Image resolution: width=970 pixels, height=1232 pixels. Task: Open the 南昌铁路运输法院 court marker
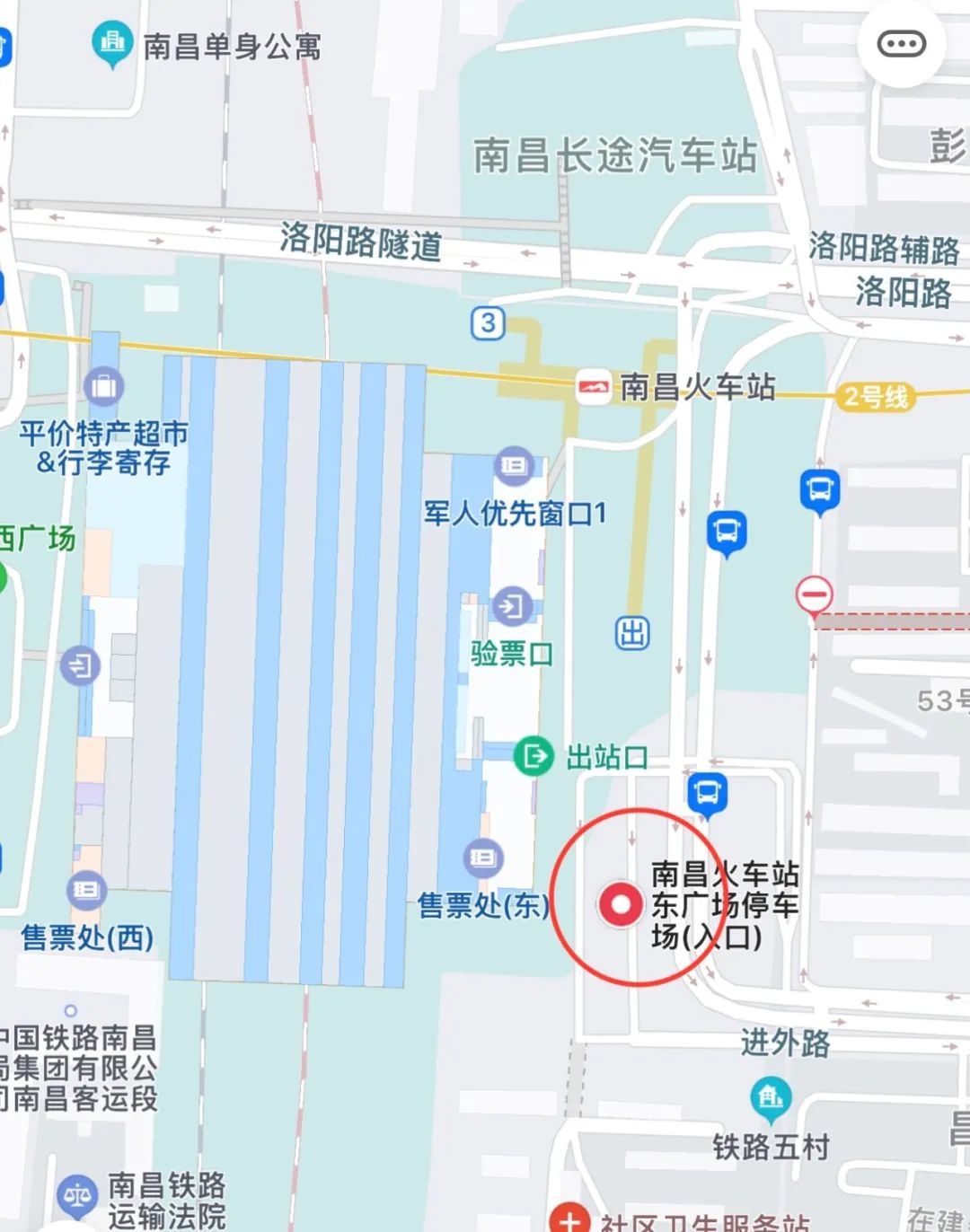click(x=77, y=1195)
